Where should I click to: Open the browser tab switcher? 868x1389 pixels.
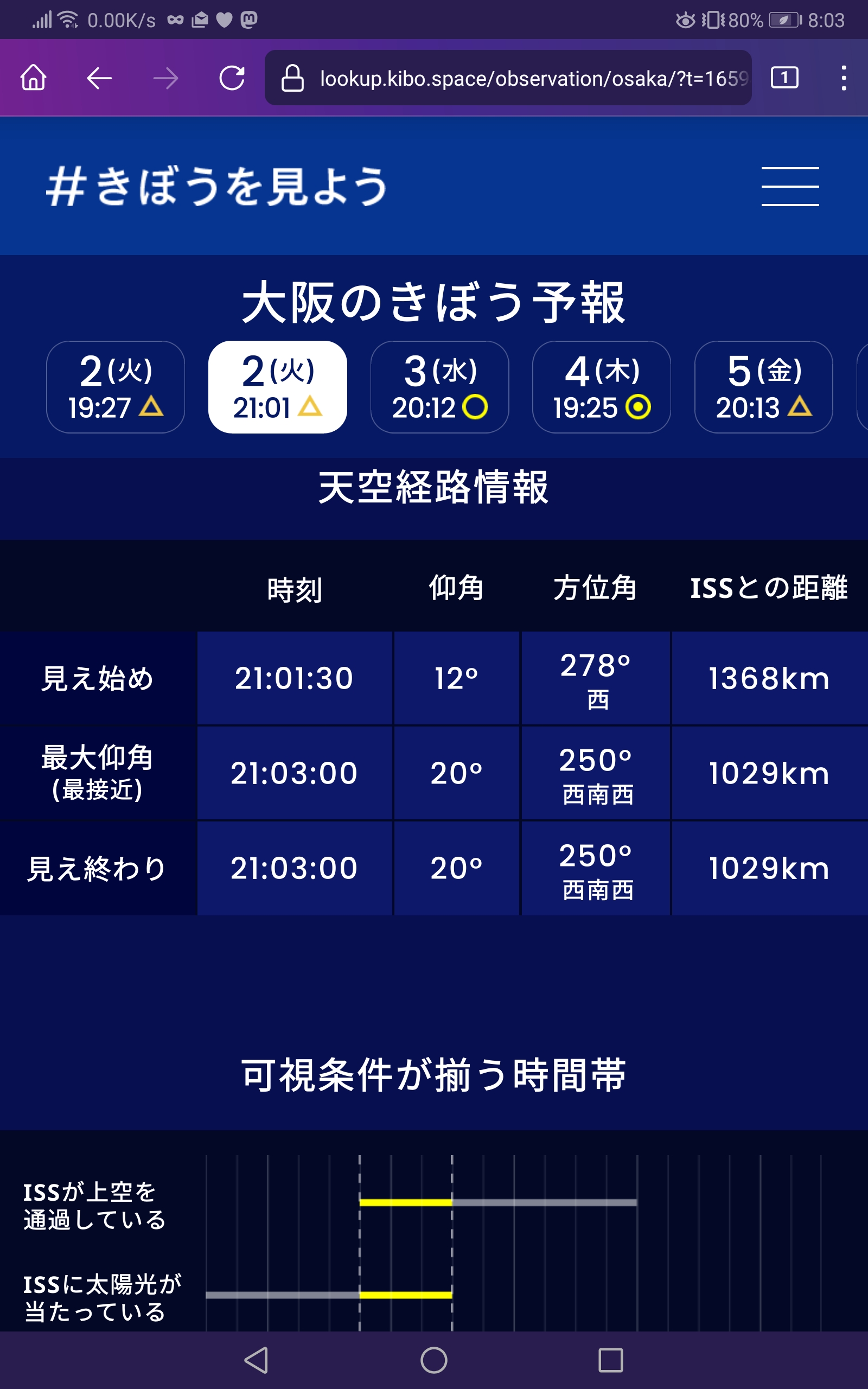click(784, 78)
